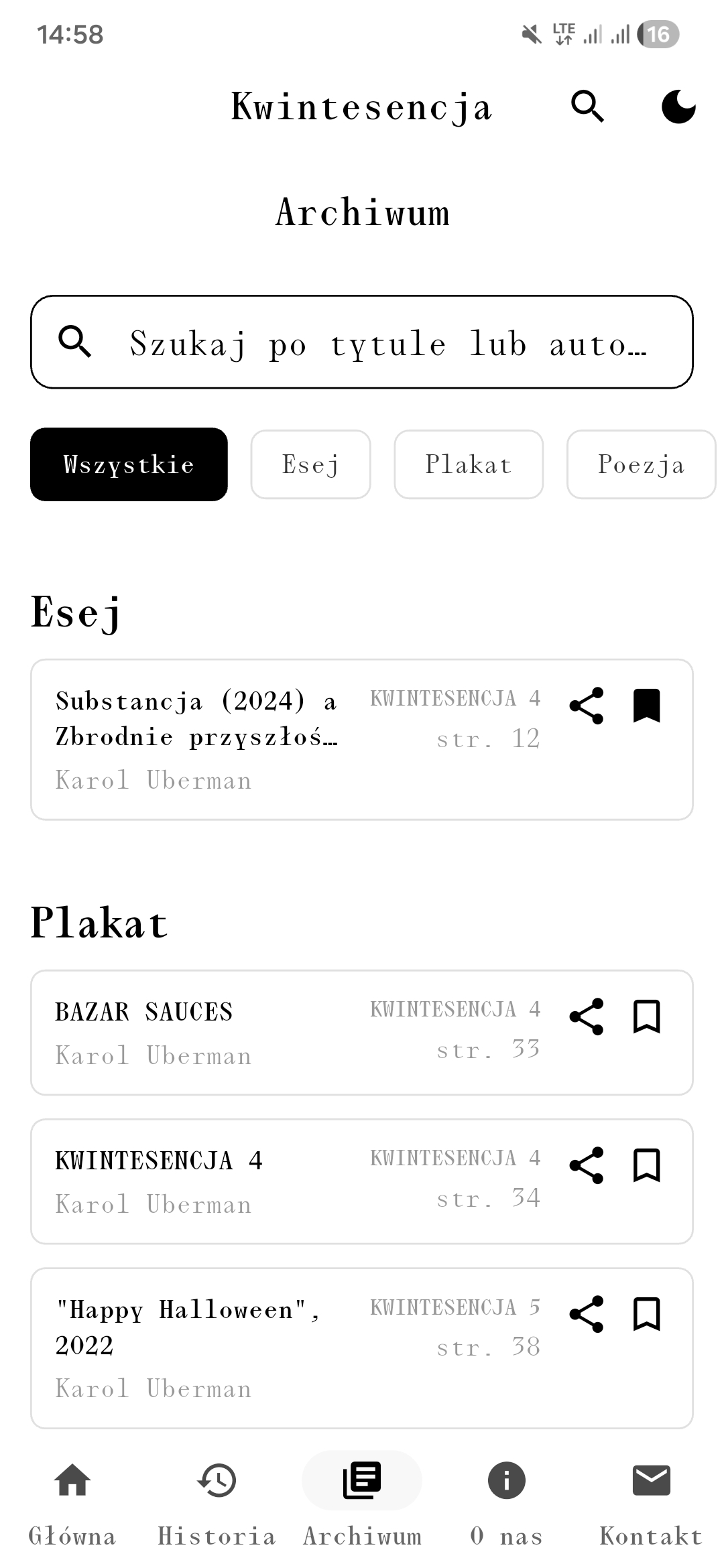Open search from the top bar
This screenshot has height=1568, width=724.
coord(587,107)
